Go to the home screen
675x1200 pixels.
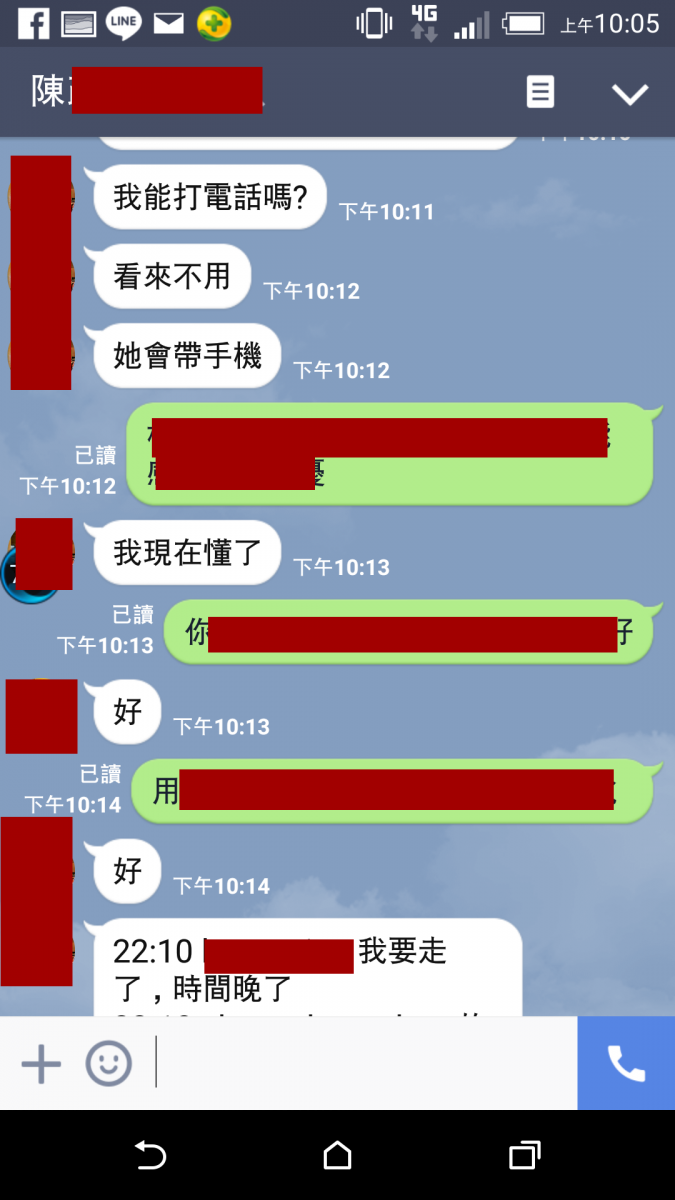coord(337,1156)
